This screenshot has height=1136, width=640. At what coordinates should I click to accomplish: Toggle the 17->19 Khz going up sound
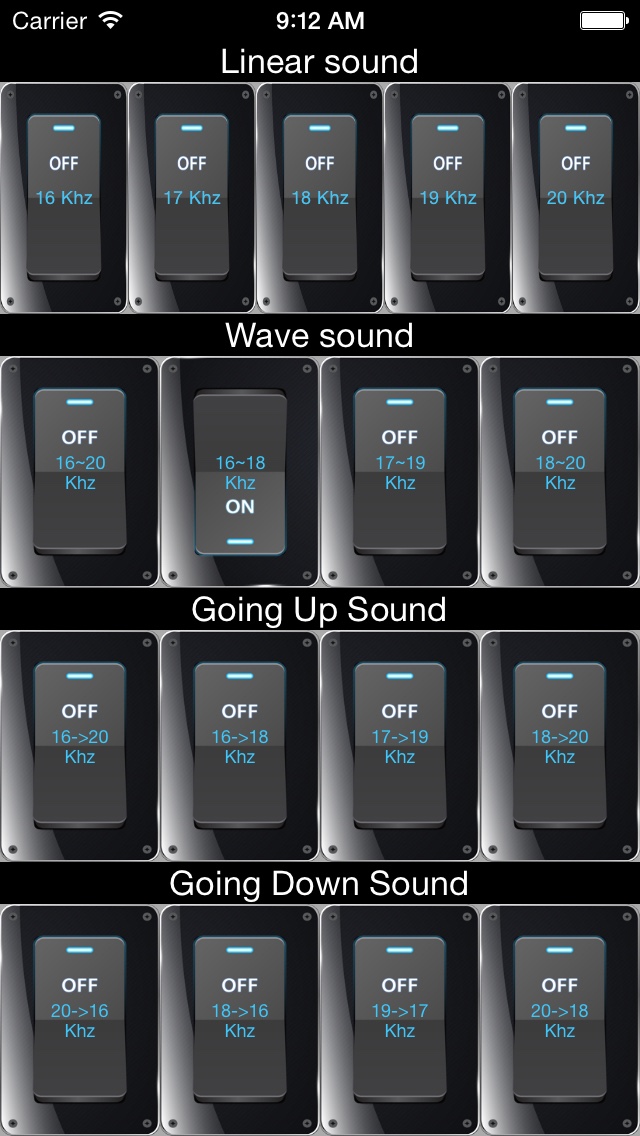tap(400, 745)
